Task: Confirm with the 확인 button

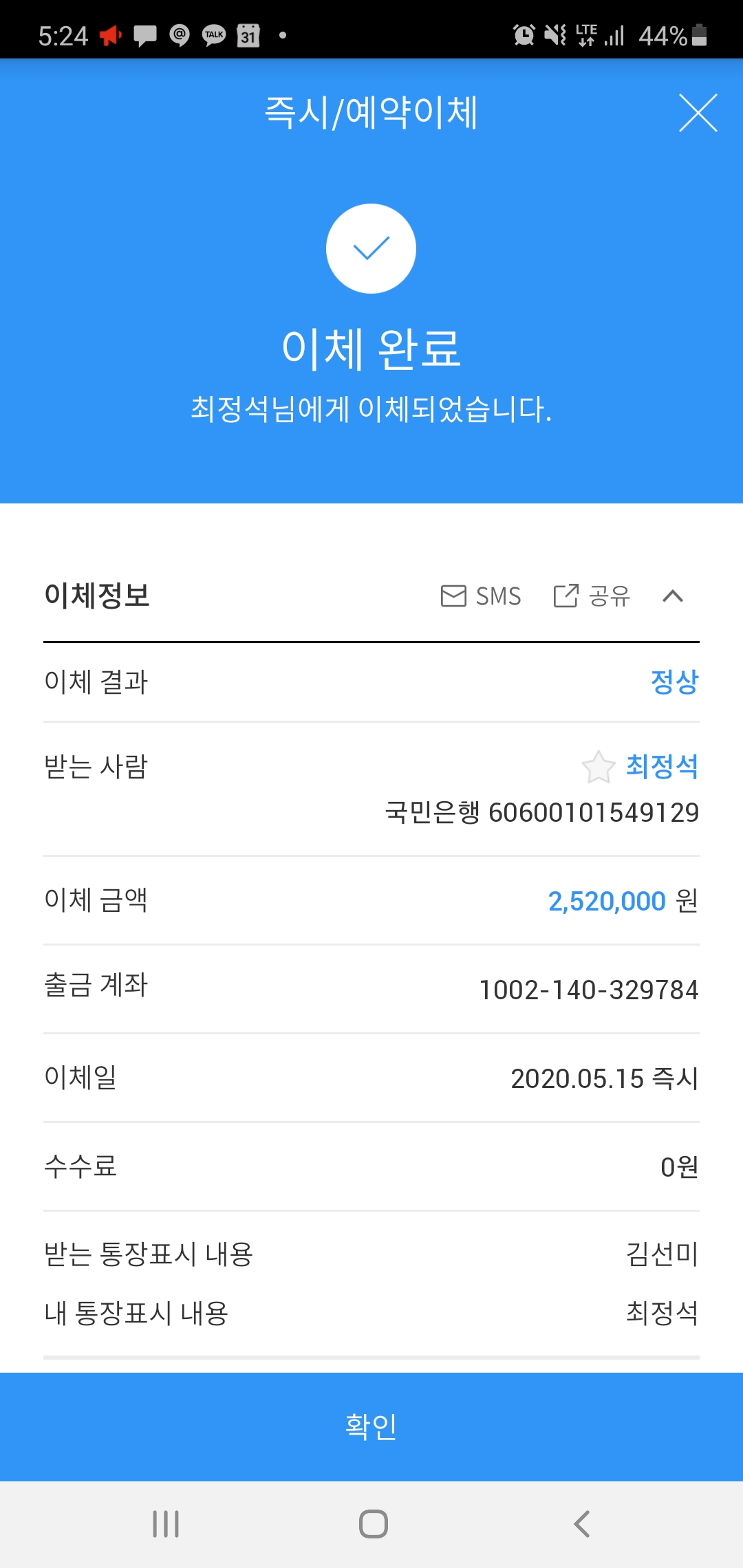Action: pos(371,1426)
